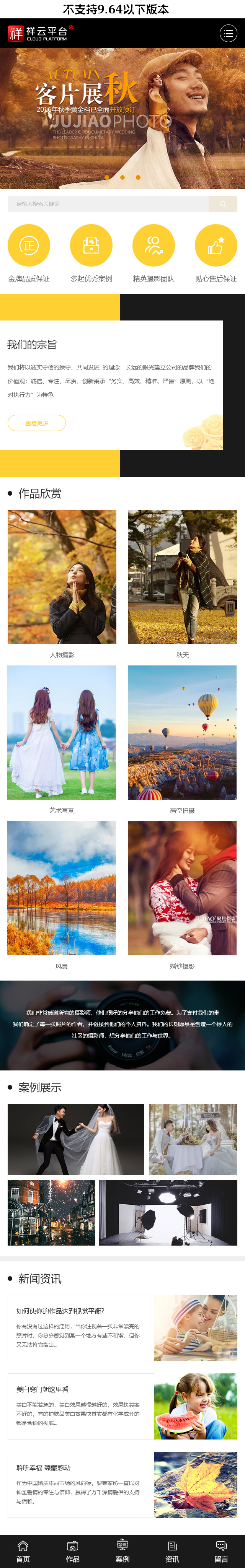Select the 精英摄影团队 icon

tap(154, 246)
